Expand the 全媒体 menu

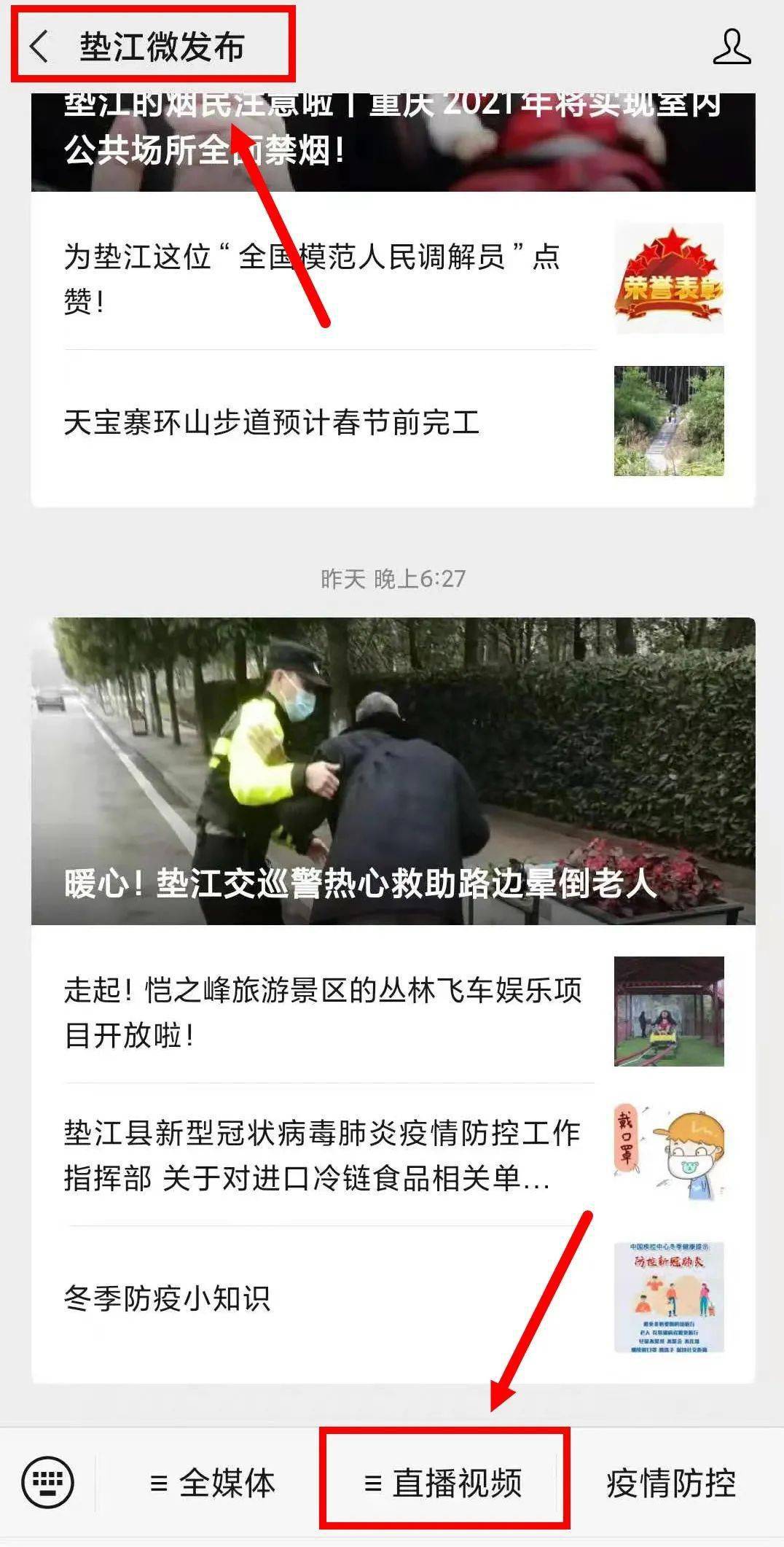(x=212, y=1483)
